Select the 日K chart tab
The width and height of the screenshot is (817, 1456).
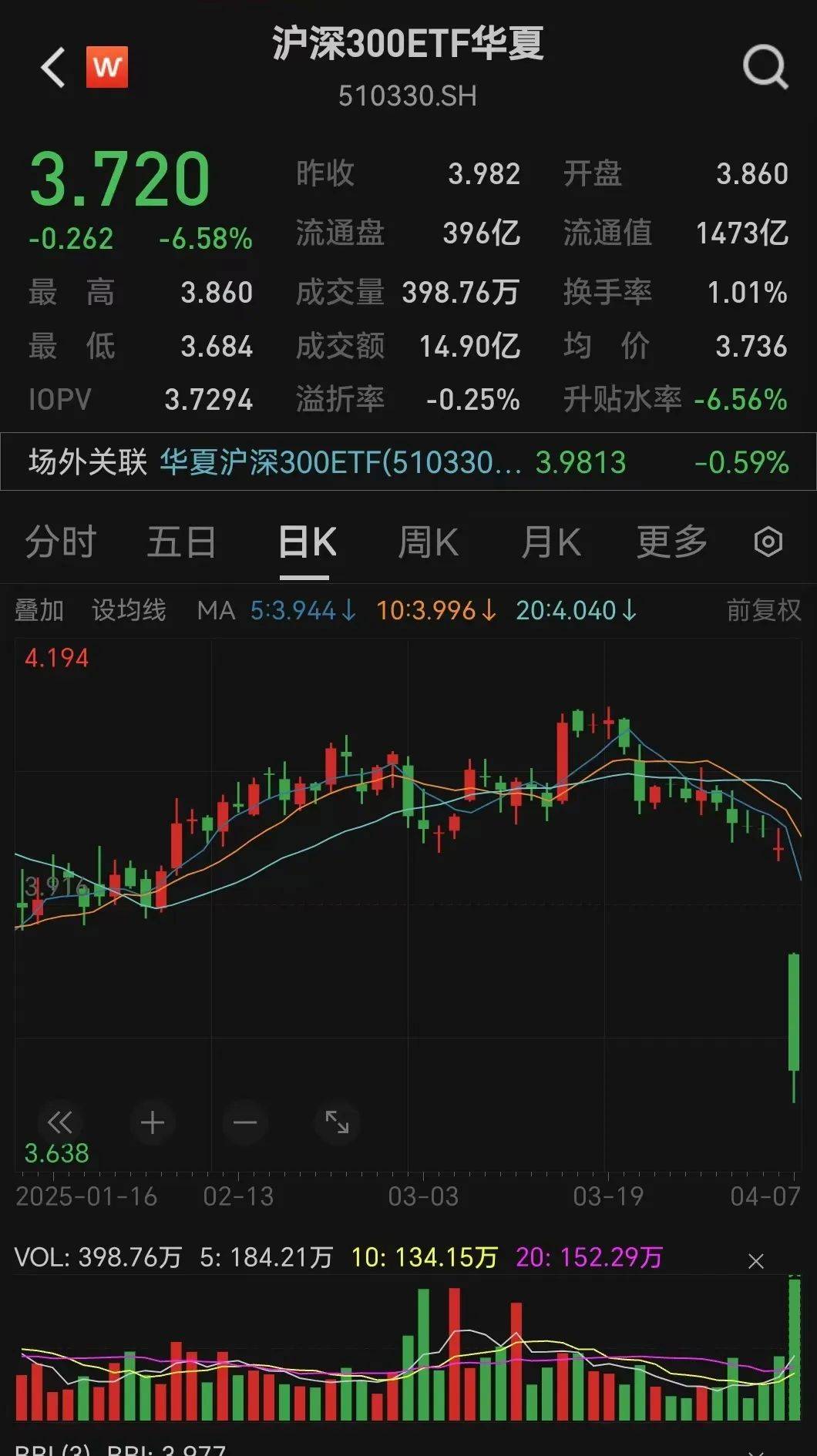pyautogui.click(x=306, y=542)
